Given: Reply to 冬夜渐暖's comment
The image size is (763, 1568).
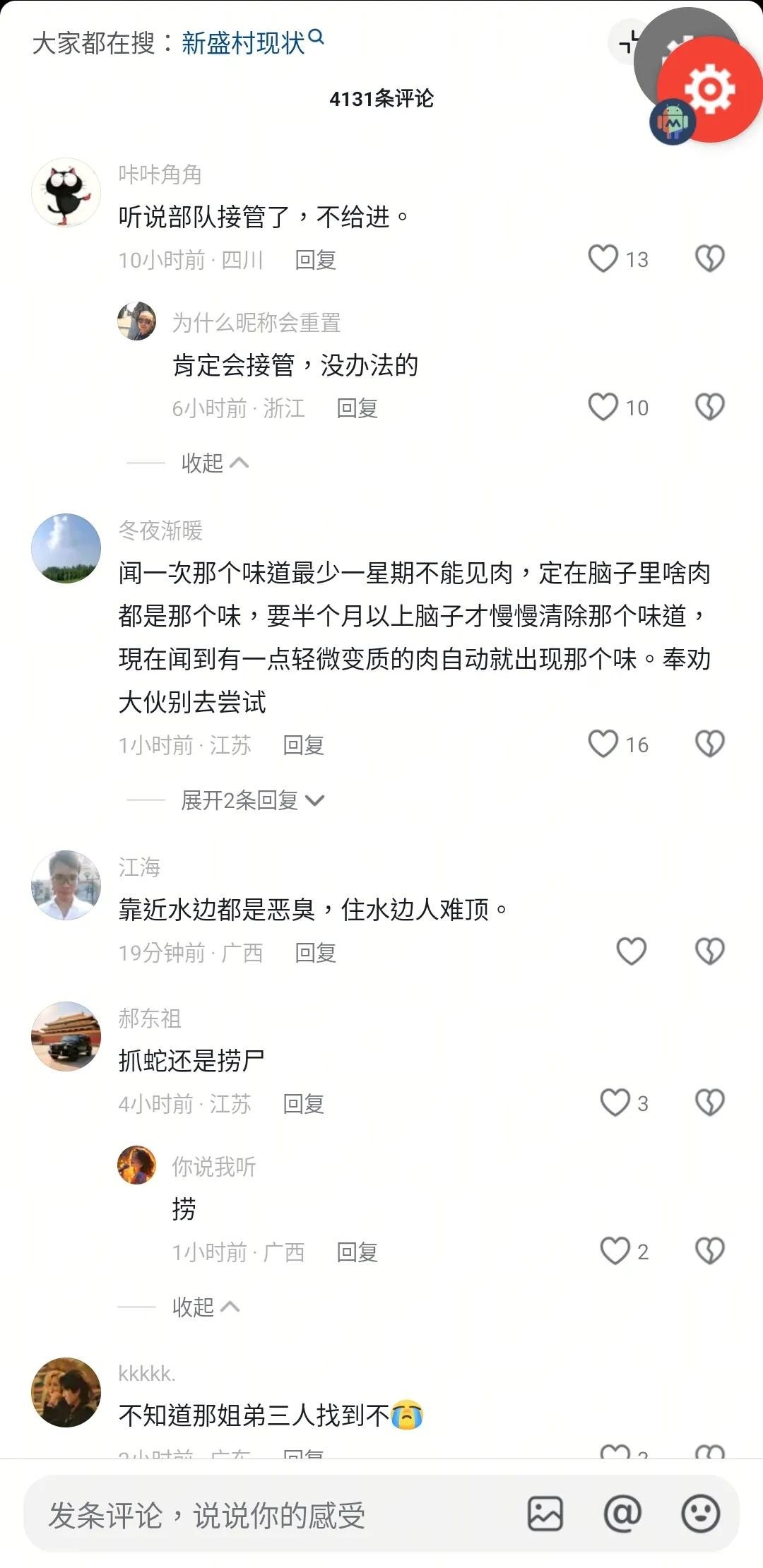Looking at the screenshot, I should [303, 745].
